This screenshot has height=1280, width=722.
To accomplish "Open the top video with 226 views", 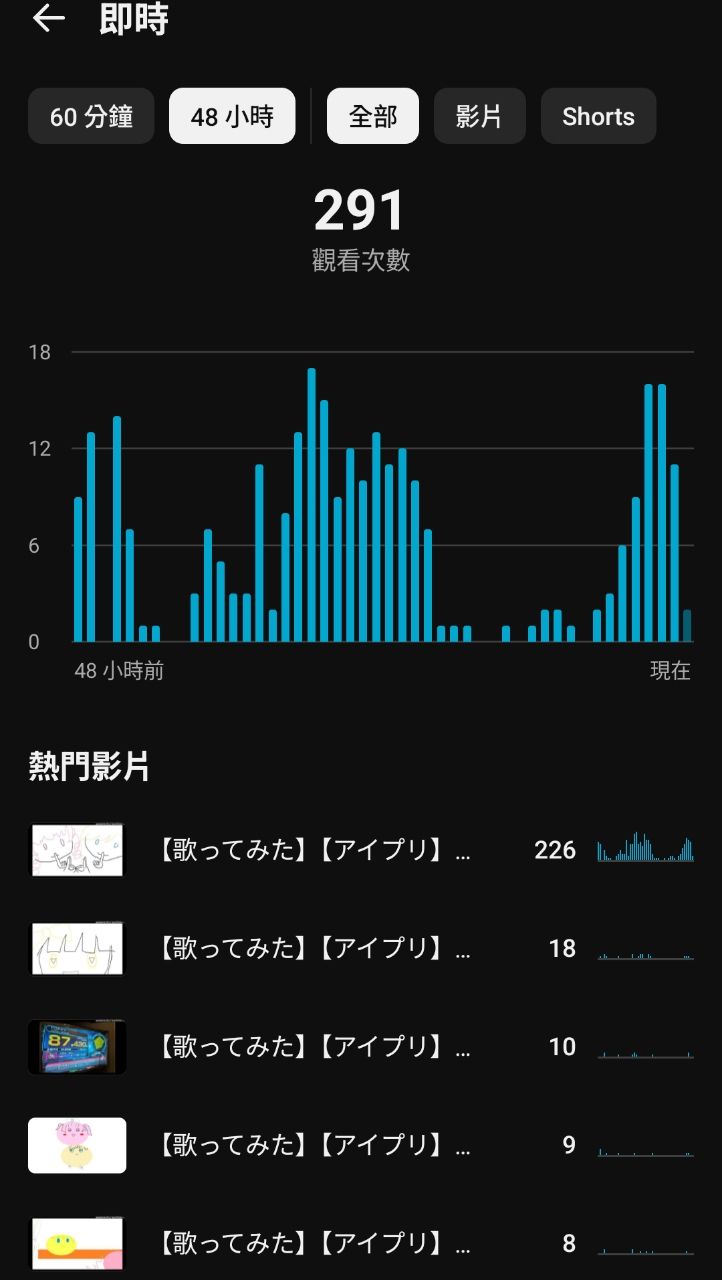I will tap(314, 850).
